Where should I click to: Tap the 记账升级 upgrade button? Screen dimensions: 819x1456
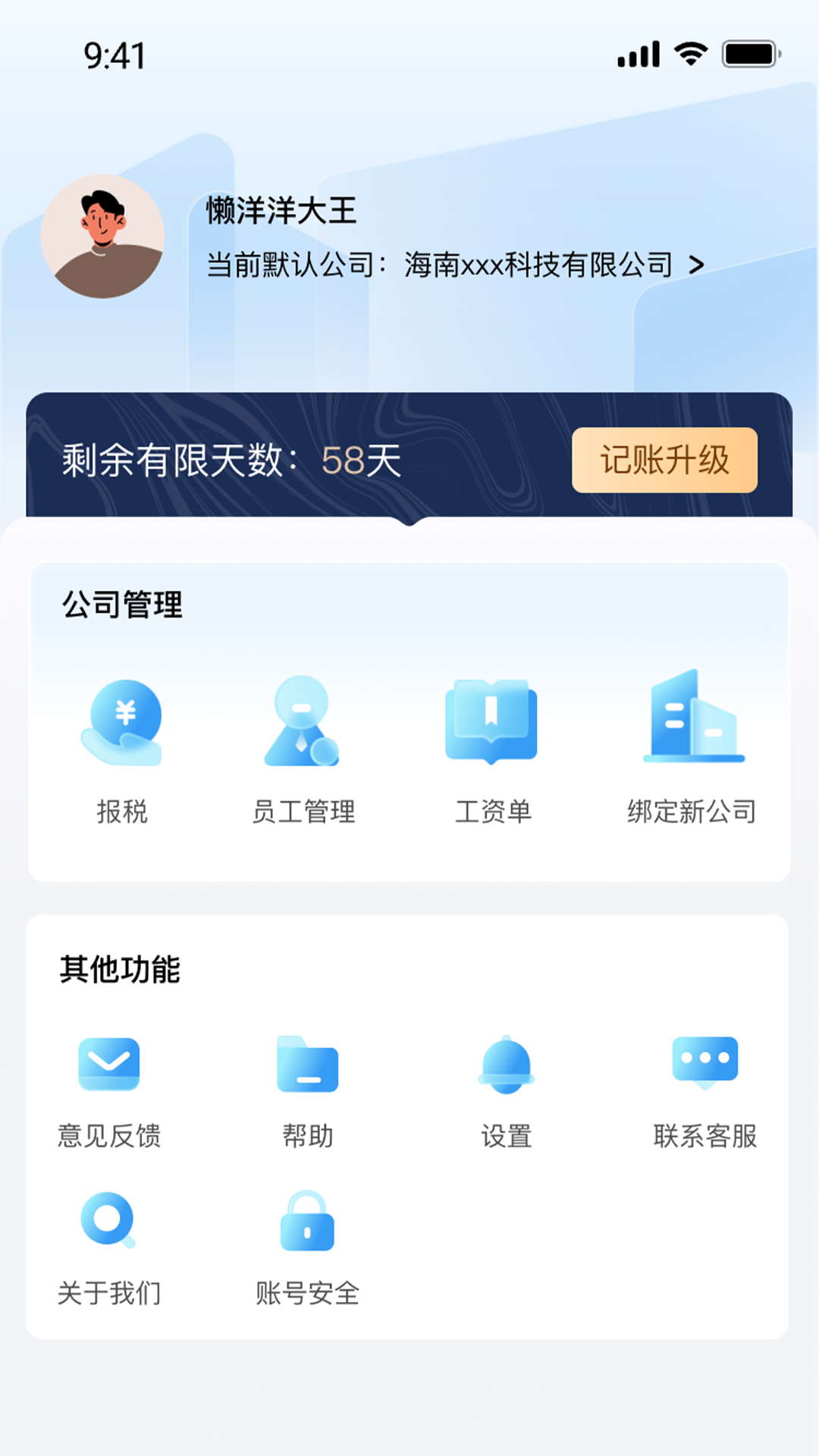pyautogui.click(x=664, y=460)
